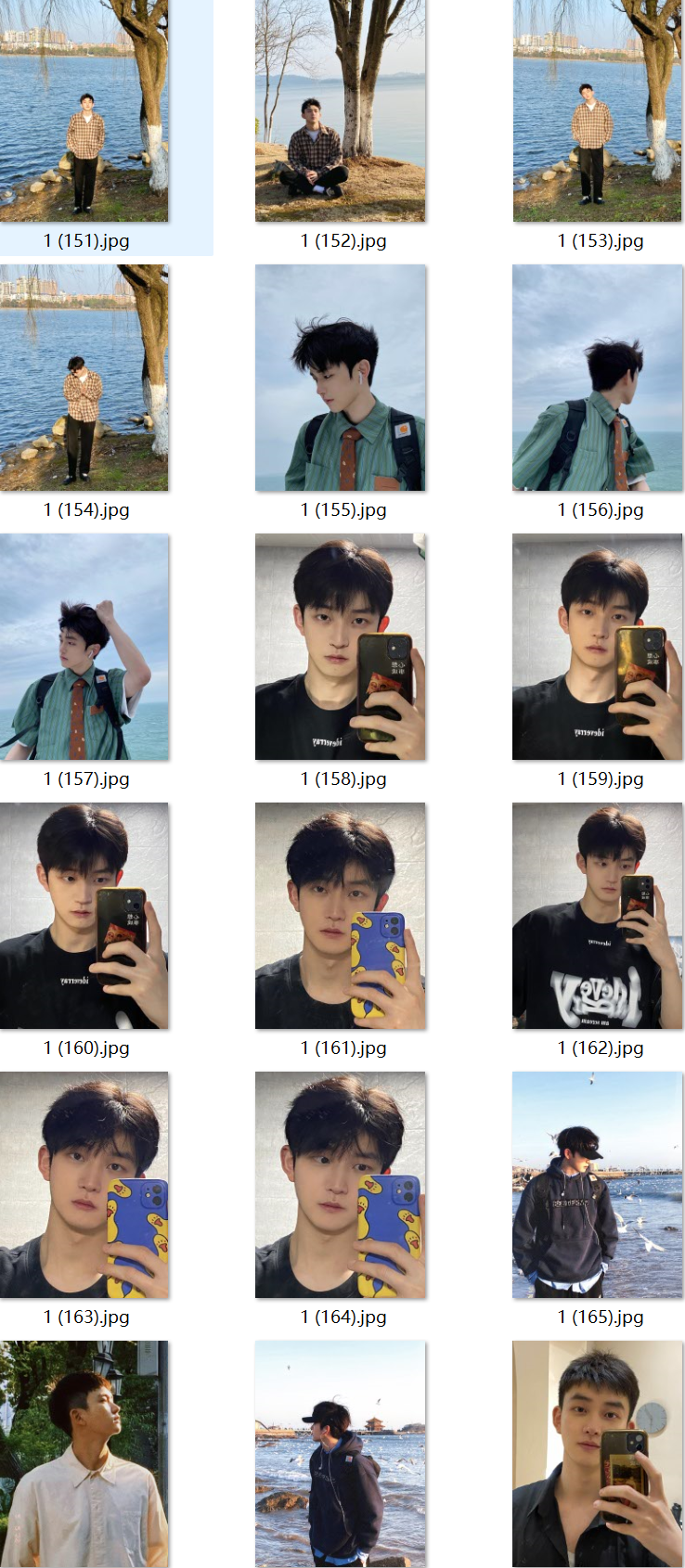Viewport: 685px width, 1568px height.
Task: Open the picture 1 (163).jpg
Action: (x=84, y=1185)
